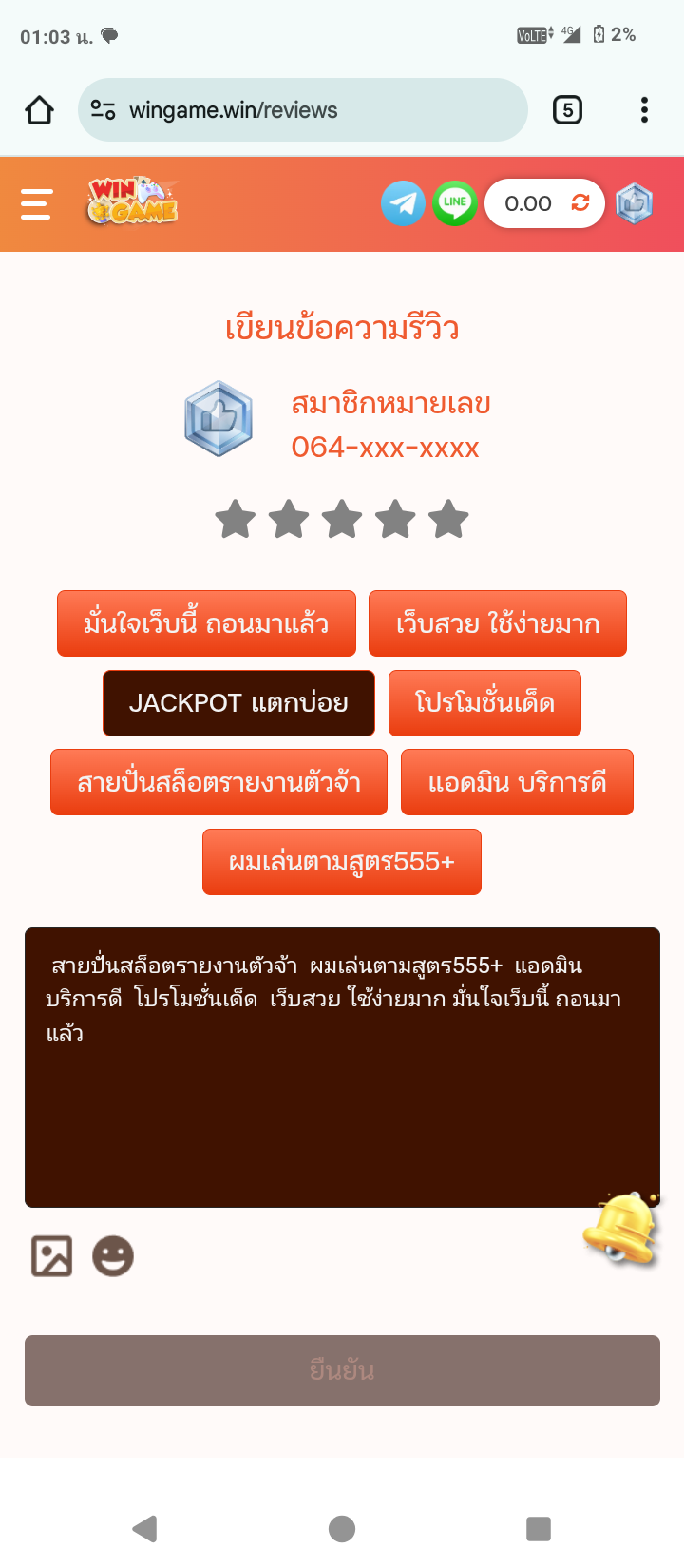Screen dimensions: 684x1568
Task: Open the member badge icon in header
Action: (634, 203)
